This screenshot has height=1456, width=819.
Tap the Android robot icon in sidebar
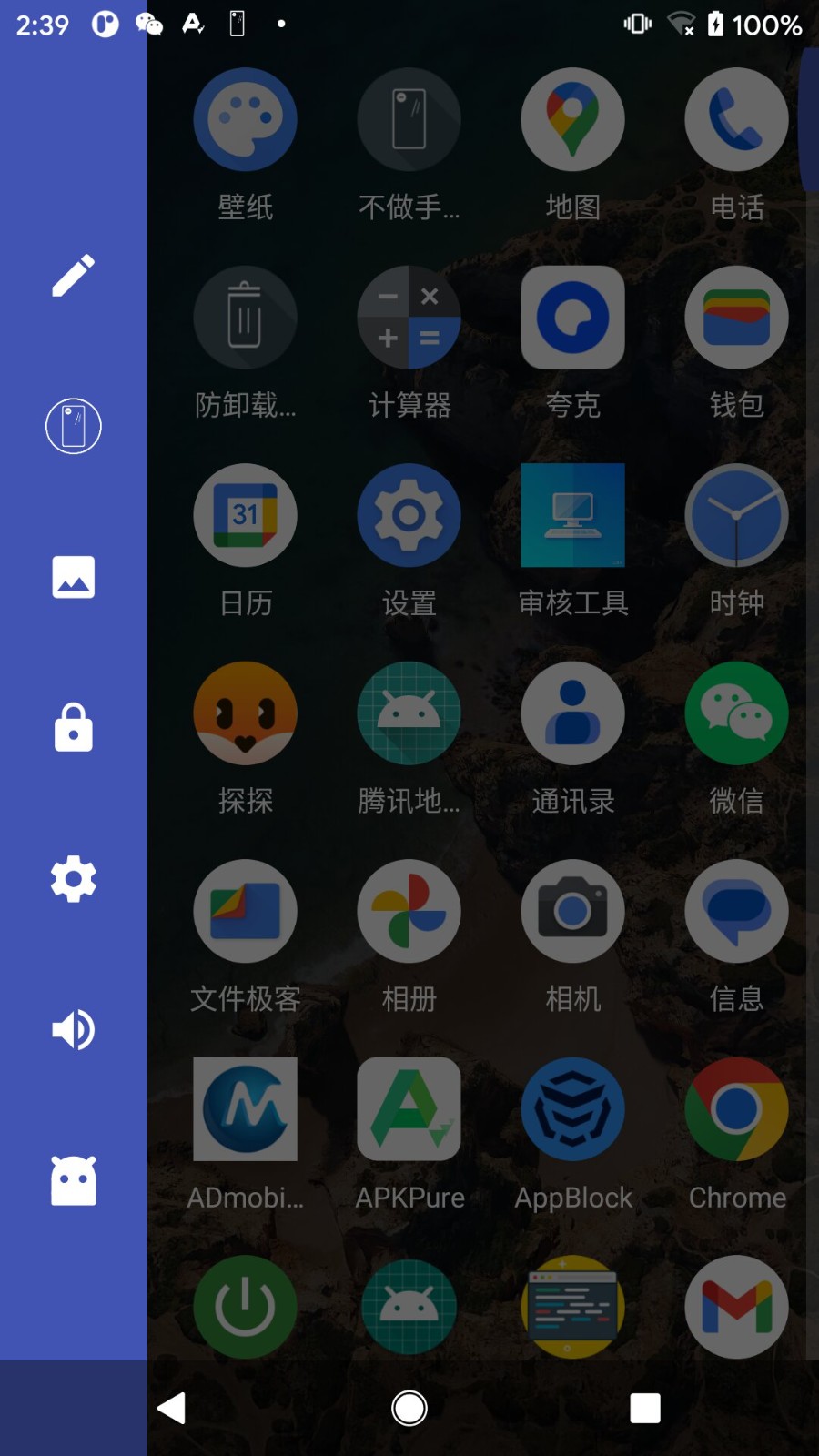(x=73, y=1181)
